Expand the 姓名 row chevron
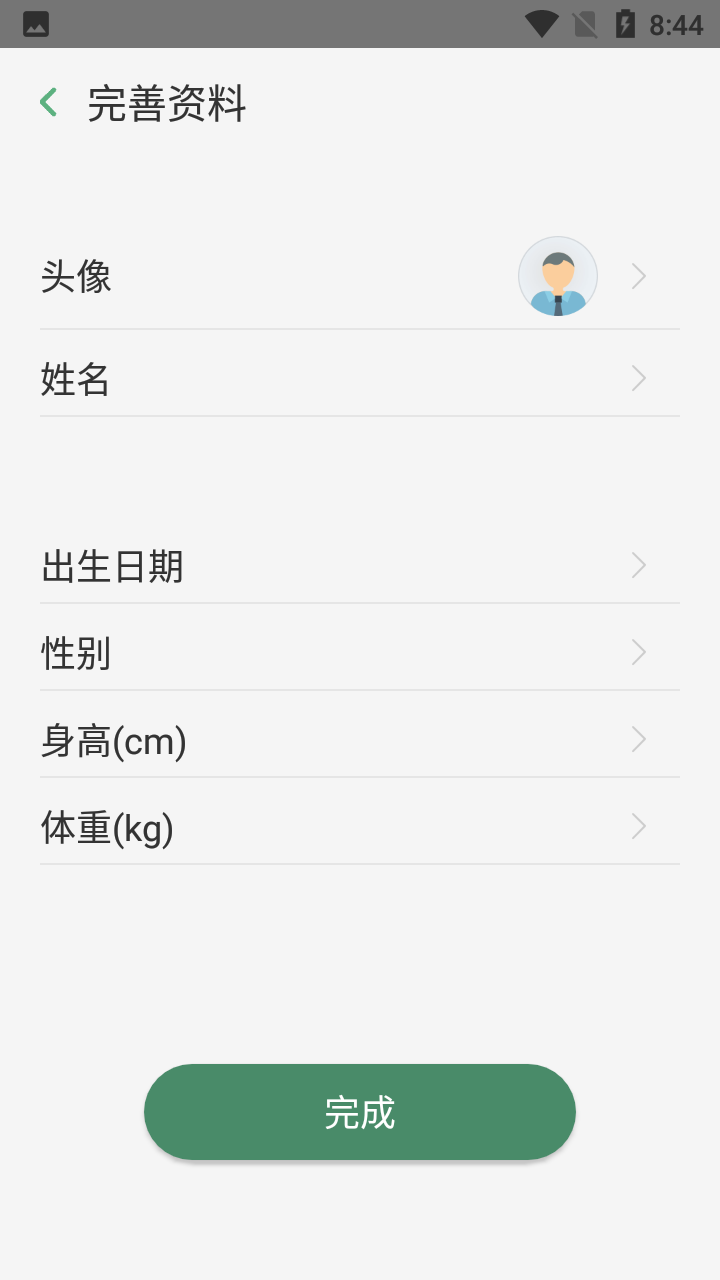This screenshot has height=1280, width=720. tap(637, 378)
